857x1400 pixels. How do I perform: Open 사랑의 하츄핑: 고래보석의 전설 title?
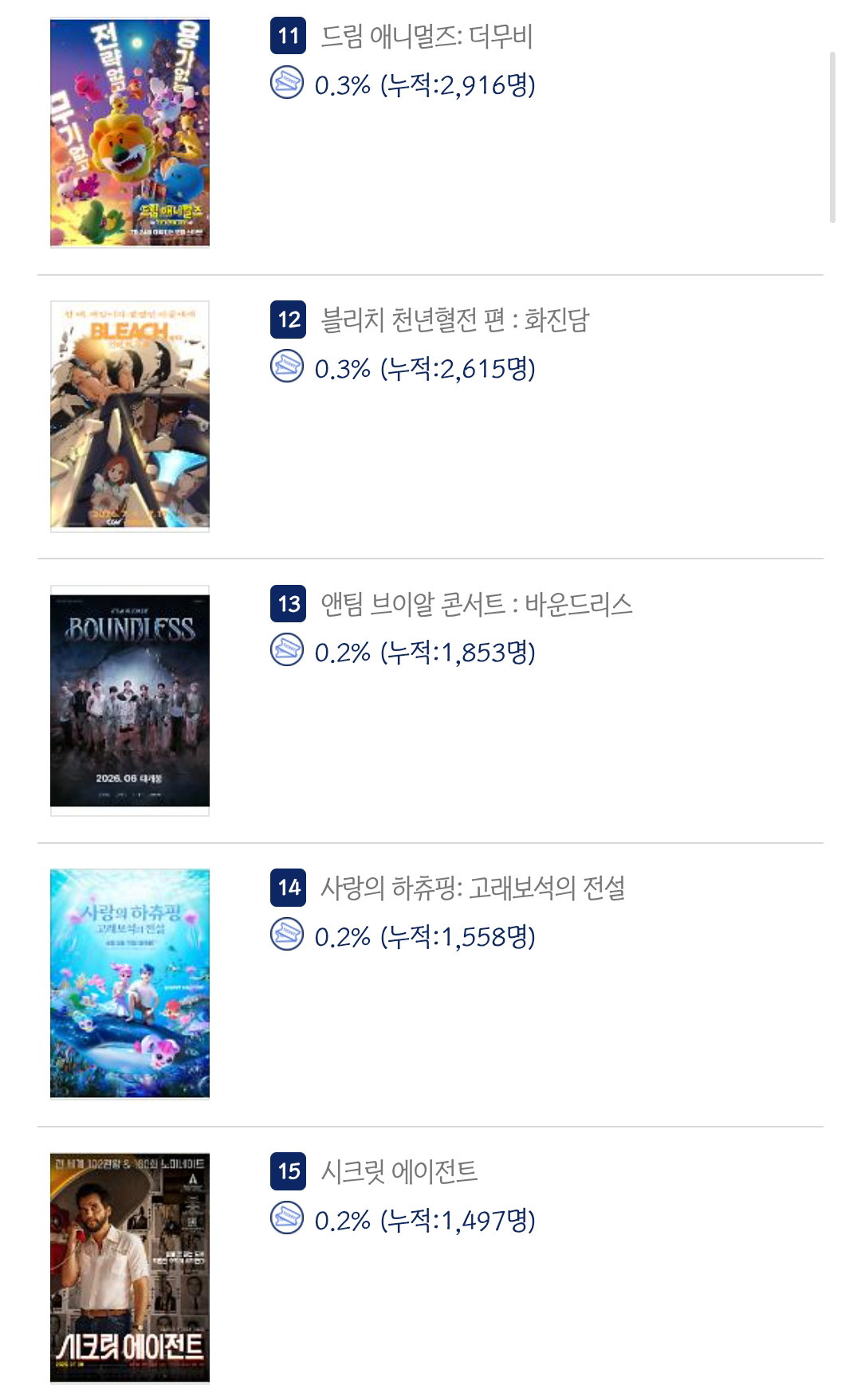[473, 888]
